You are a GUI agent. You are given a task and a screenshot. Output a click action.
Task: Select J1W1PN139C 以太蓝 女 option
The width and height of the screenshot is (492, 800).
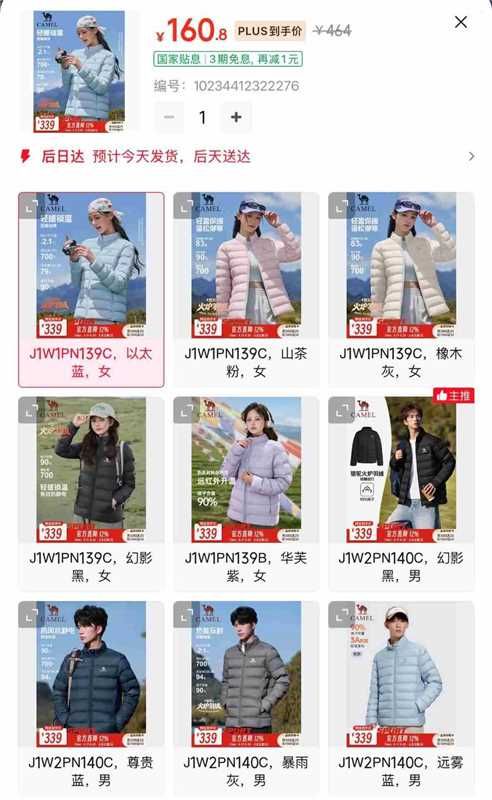91,289
